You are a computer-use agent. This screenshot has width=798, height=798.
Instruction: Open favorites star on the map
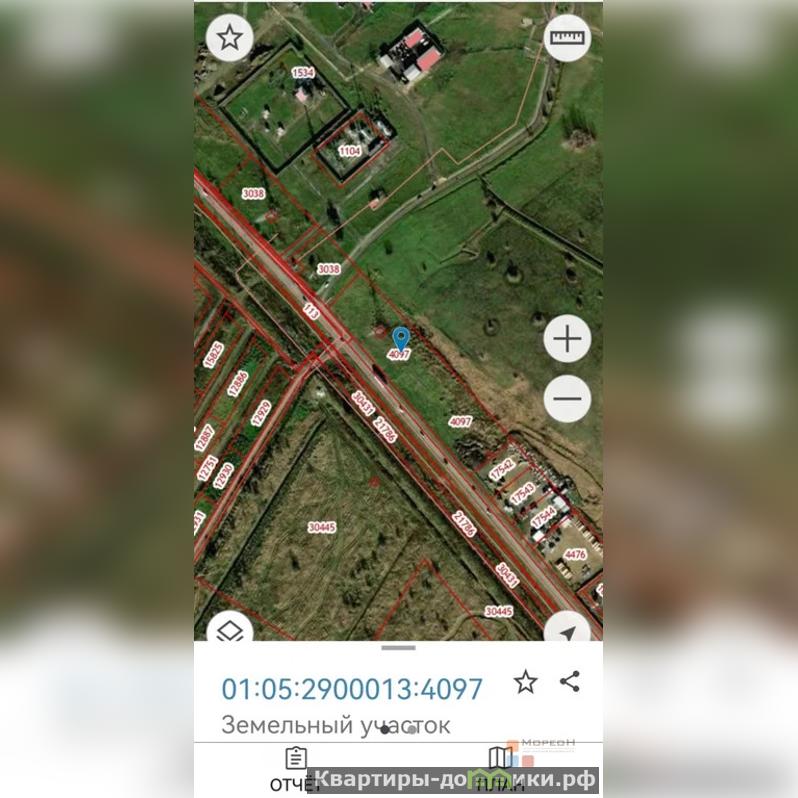pyautogui.click(x=230, y=39)
